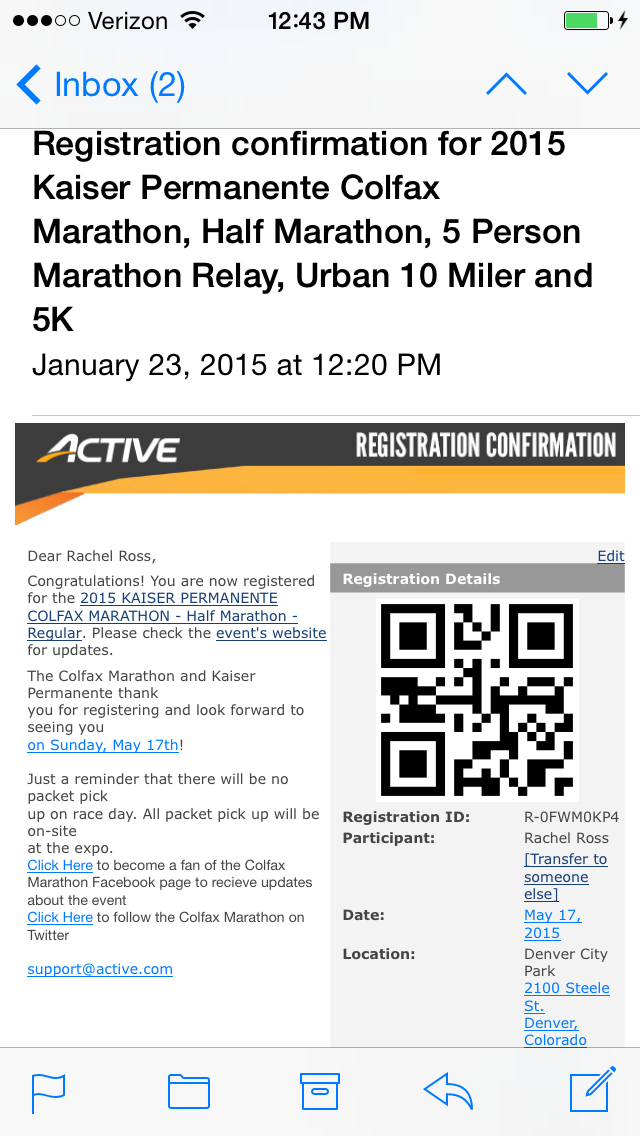Archive this registration email

coord(320,1092)
